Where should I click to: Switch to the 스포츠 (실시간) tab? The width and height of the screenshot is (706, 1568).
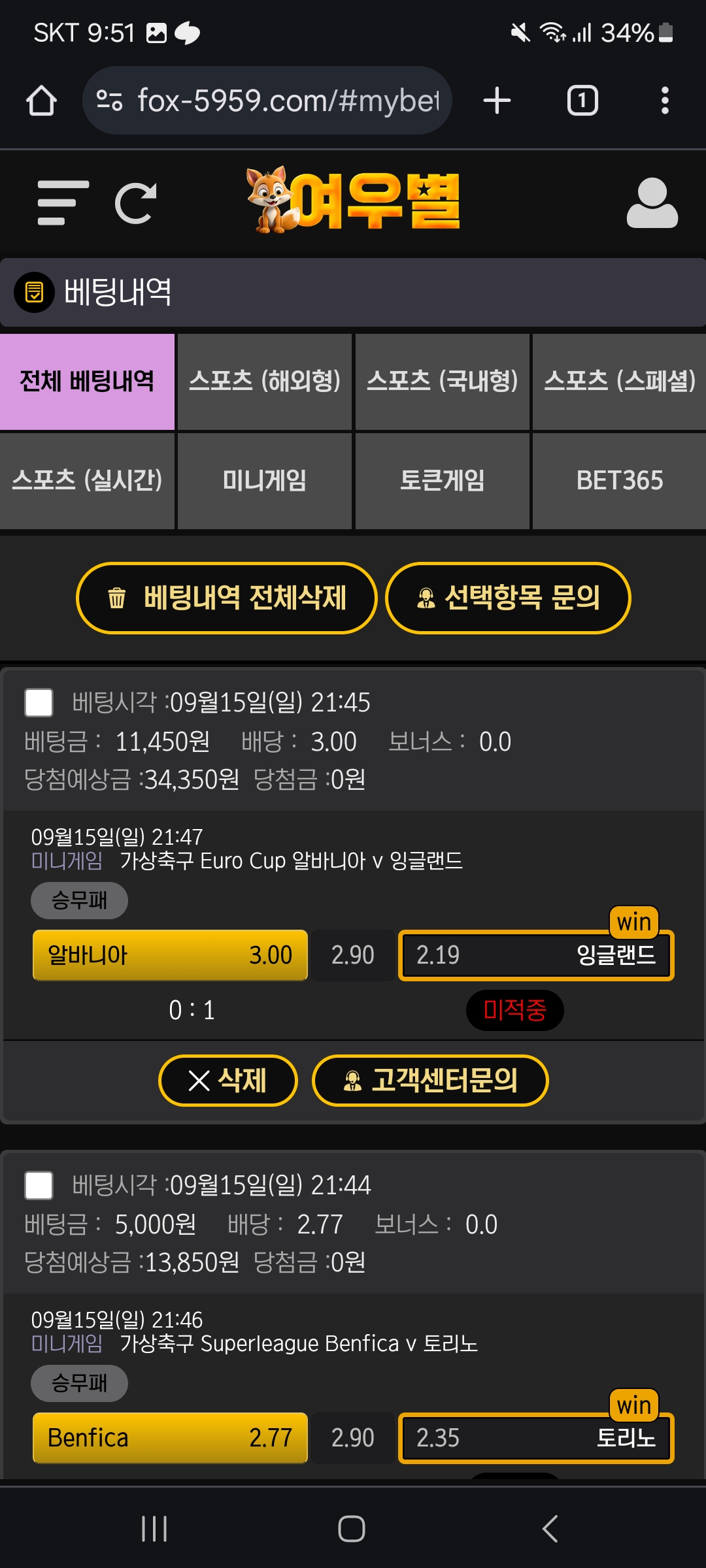87,481
